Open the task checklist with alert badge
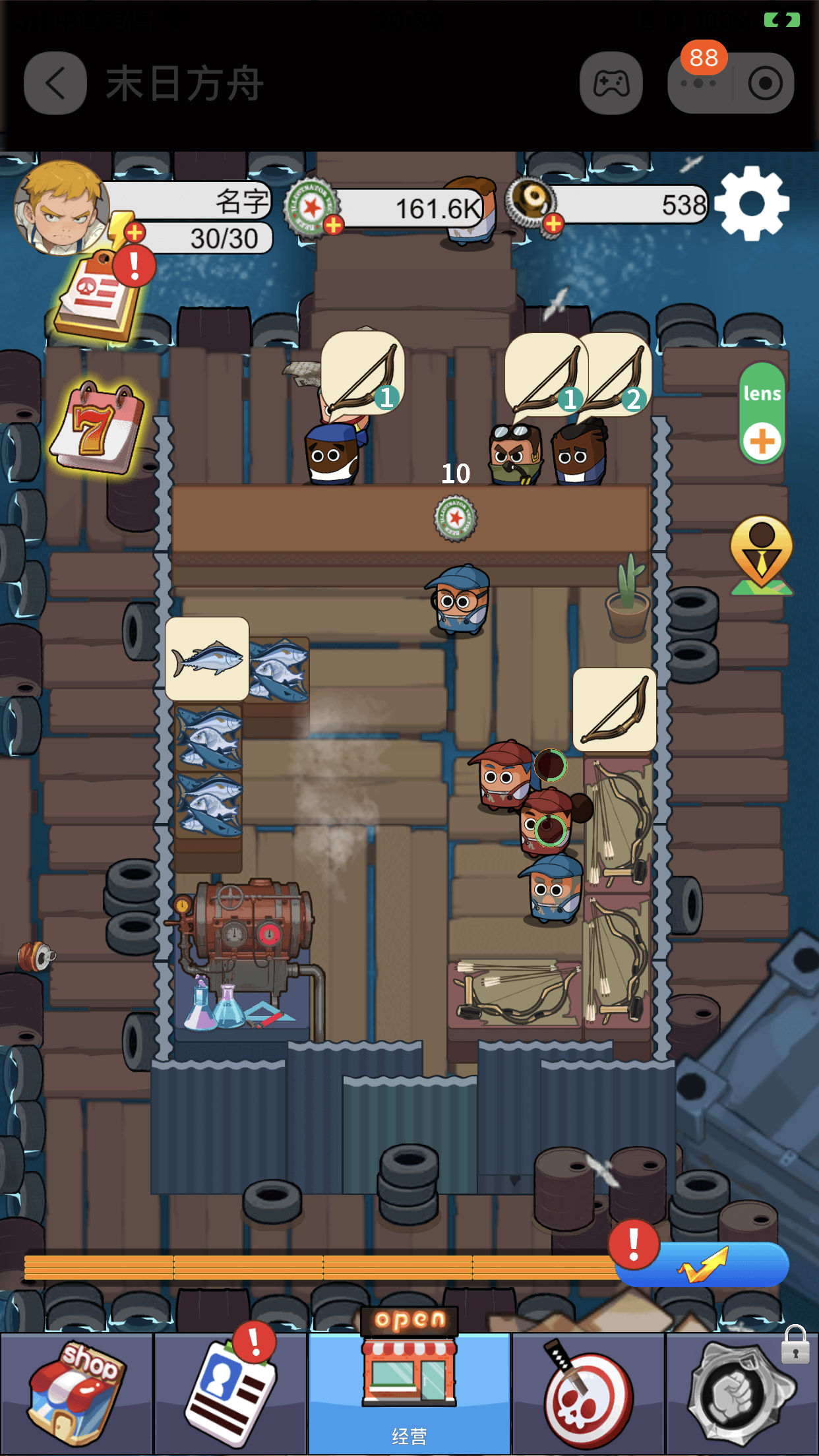Image resolution: width=819 pixels, height=1456 pixels. click(x=100, y=295)
